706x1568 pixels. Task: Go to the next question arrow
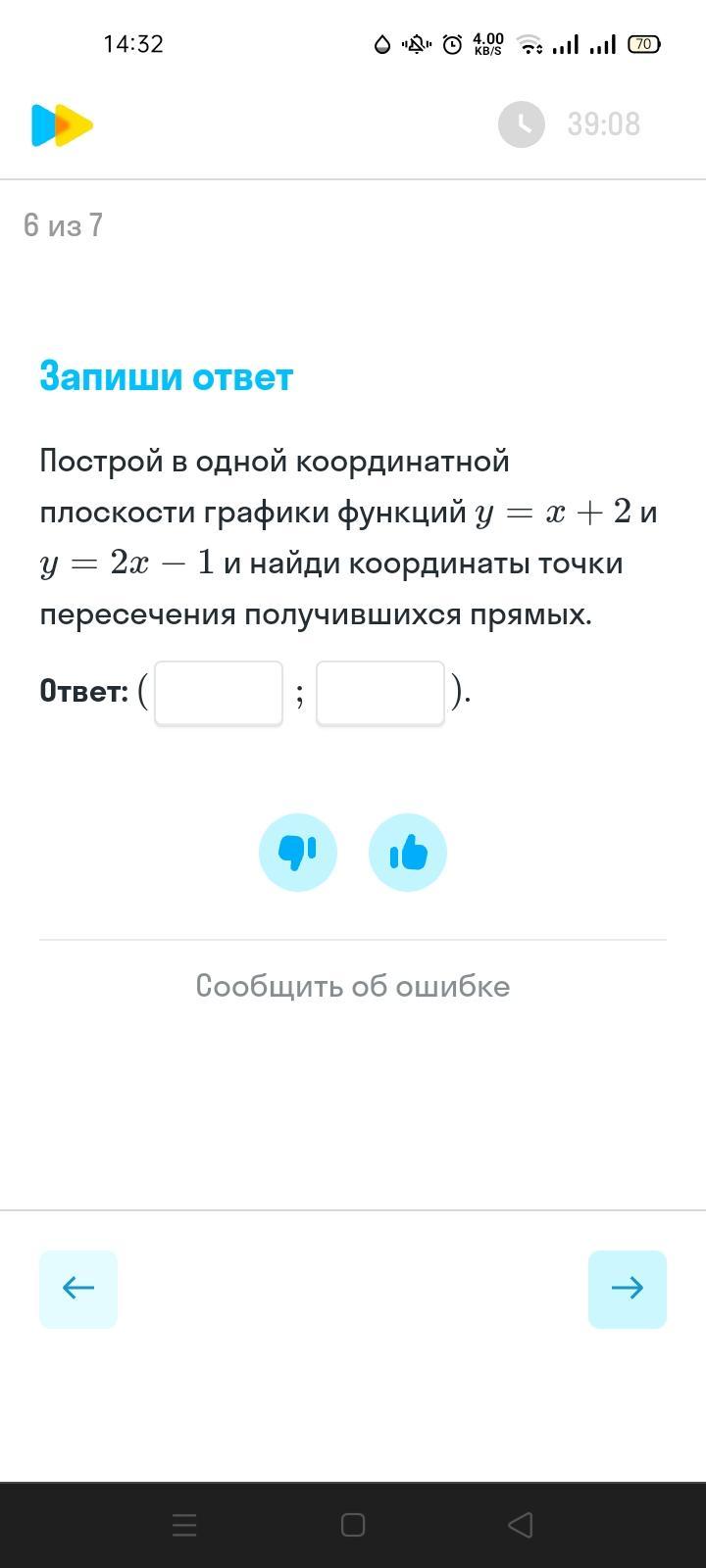click(x=628, y=1289)
